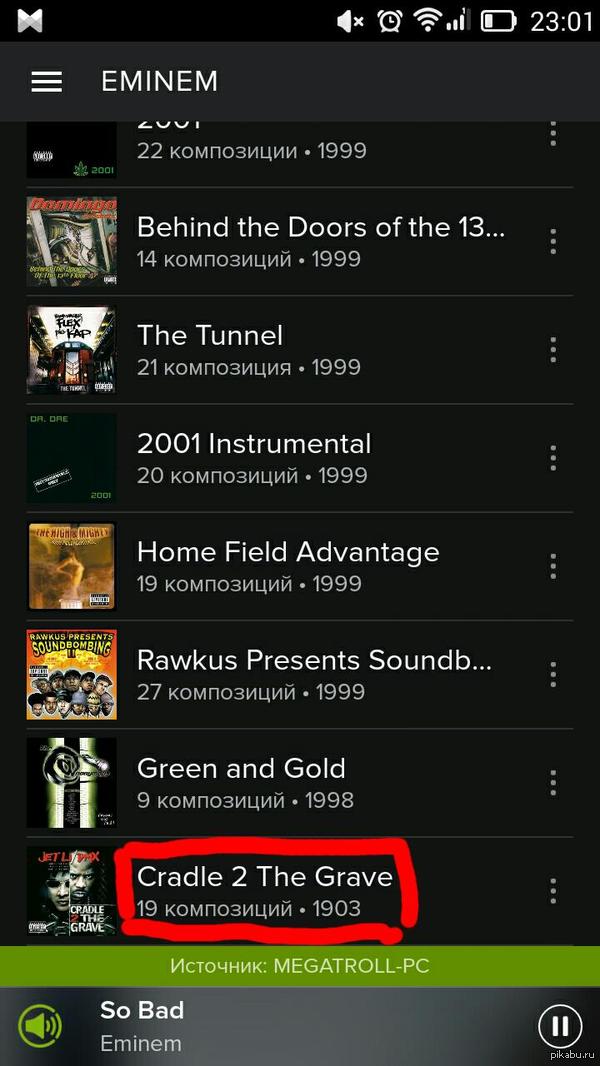600x1066 pixels.
Task: Tap the MEGATROLL-PC source banner
Action: [x=300, y=966]
